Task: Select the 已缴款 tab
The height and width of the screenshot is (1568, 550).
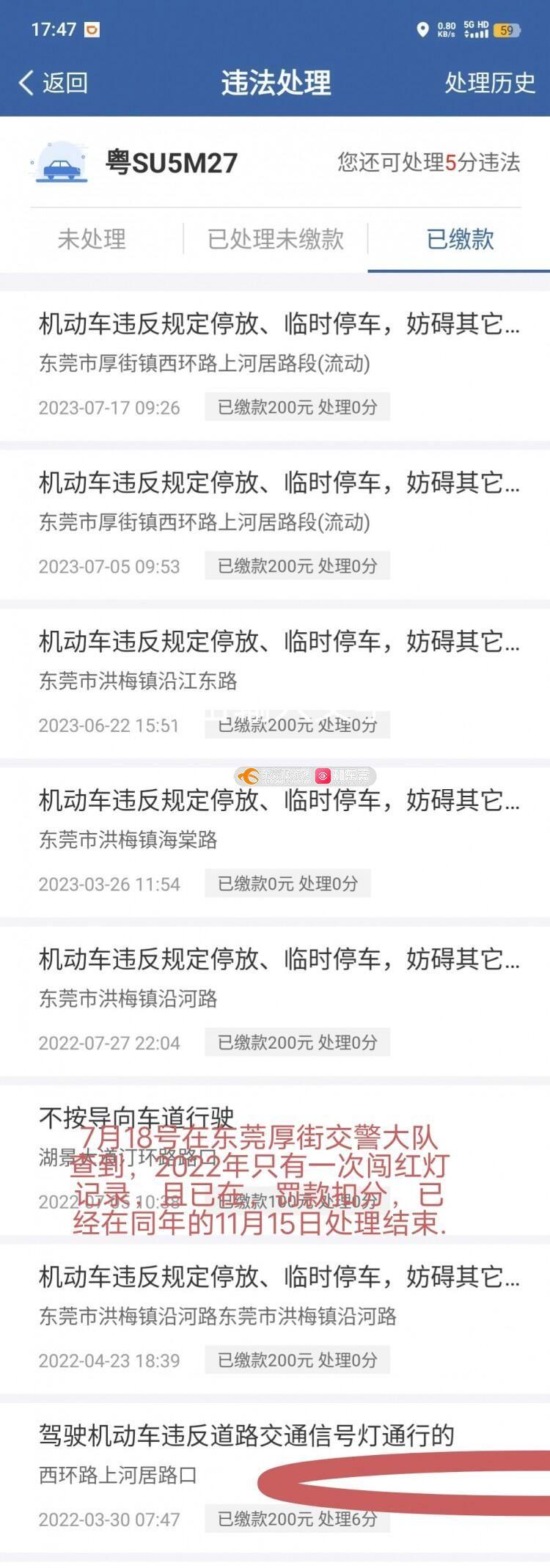Action: coord(460,239)
